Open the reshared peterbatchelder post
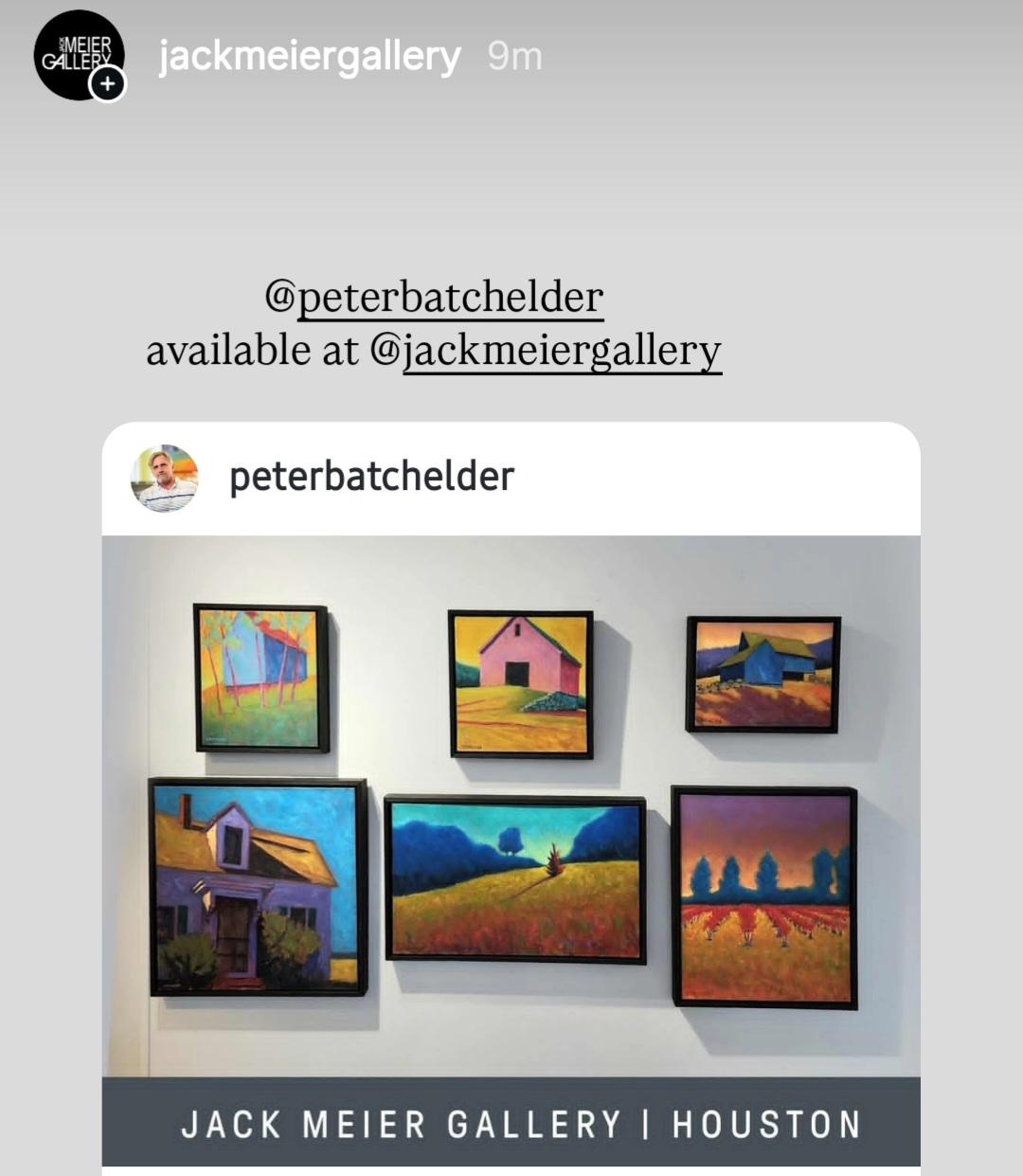This screenshot has width=1023, height=1176. (511, 805)
